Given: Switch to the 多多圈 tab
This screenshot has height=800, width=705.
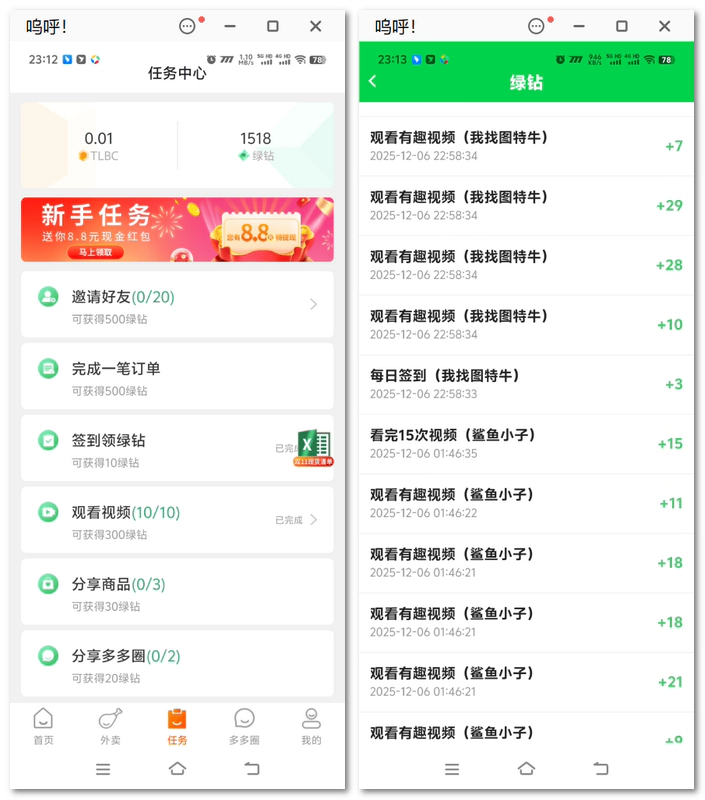Looking at the screenshot, I should [244, 727].
